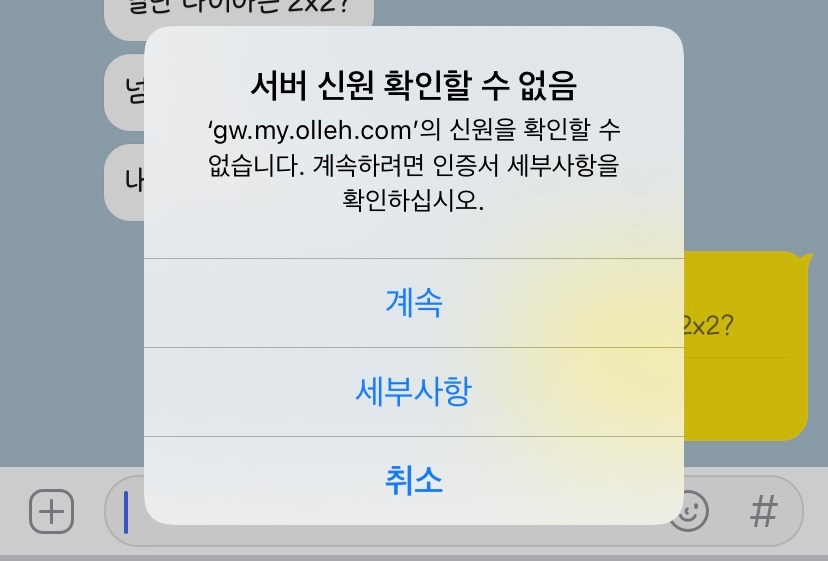Open the emoji picker
The image size is (828, 561).
click(x=692, y=512)
